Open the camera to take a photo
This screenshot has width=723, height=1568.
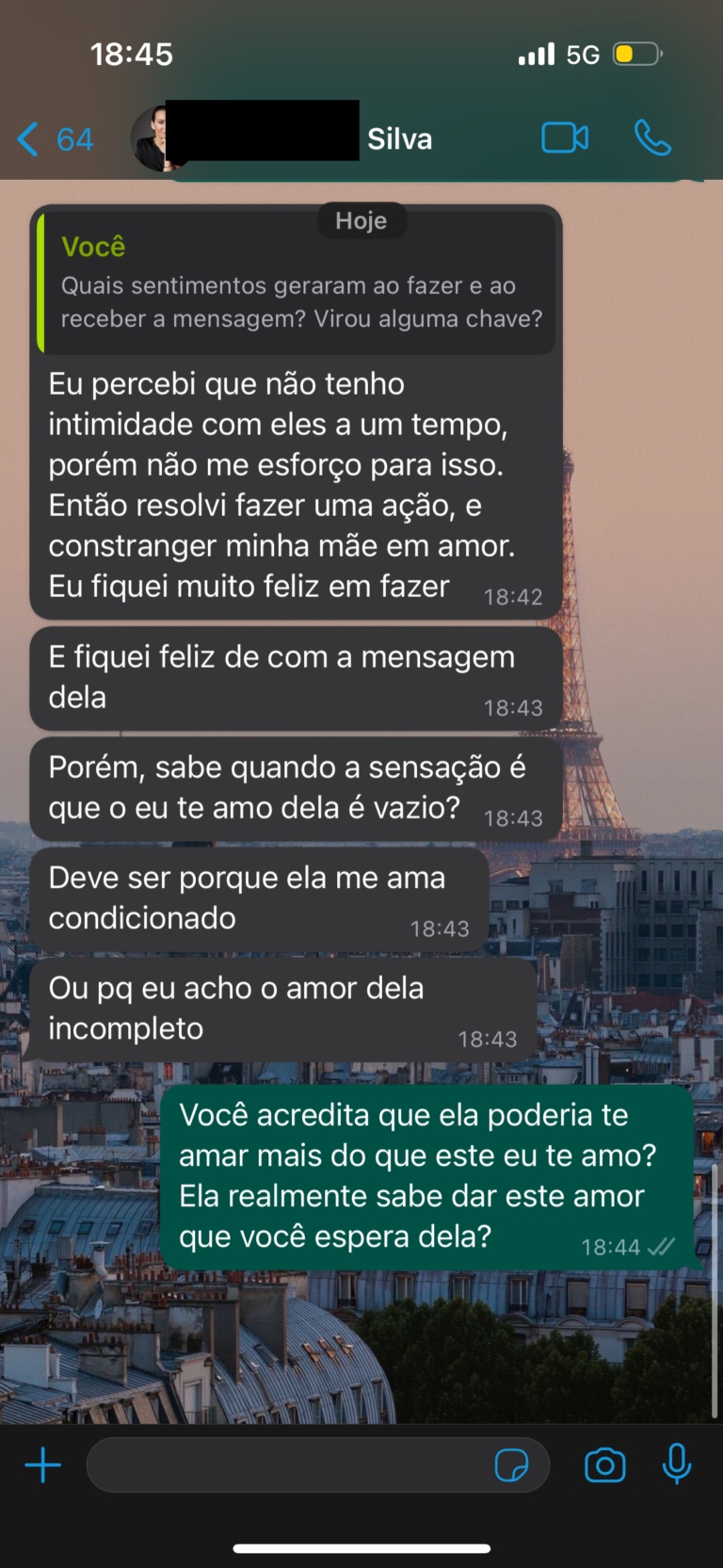pos(604,1464)
